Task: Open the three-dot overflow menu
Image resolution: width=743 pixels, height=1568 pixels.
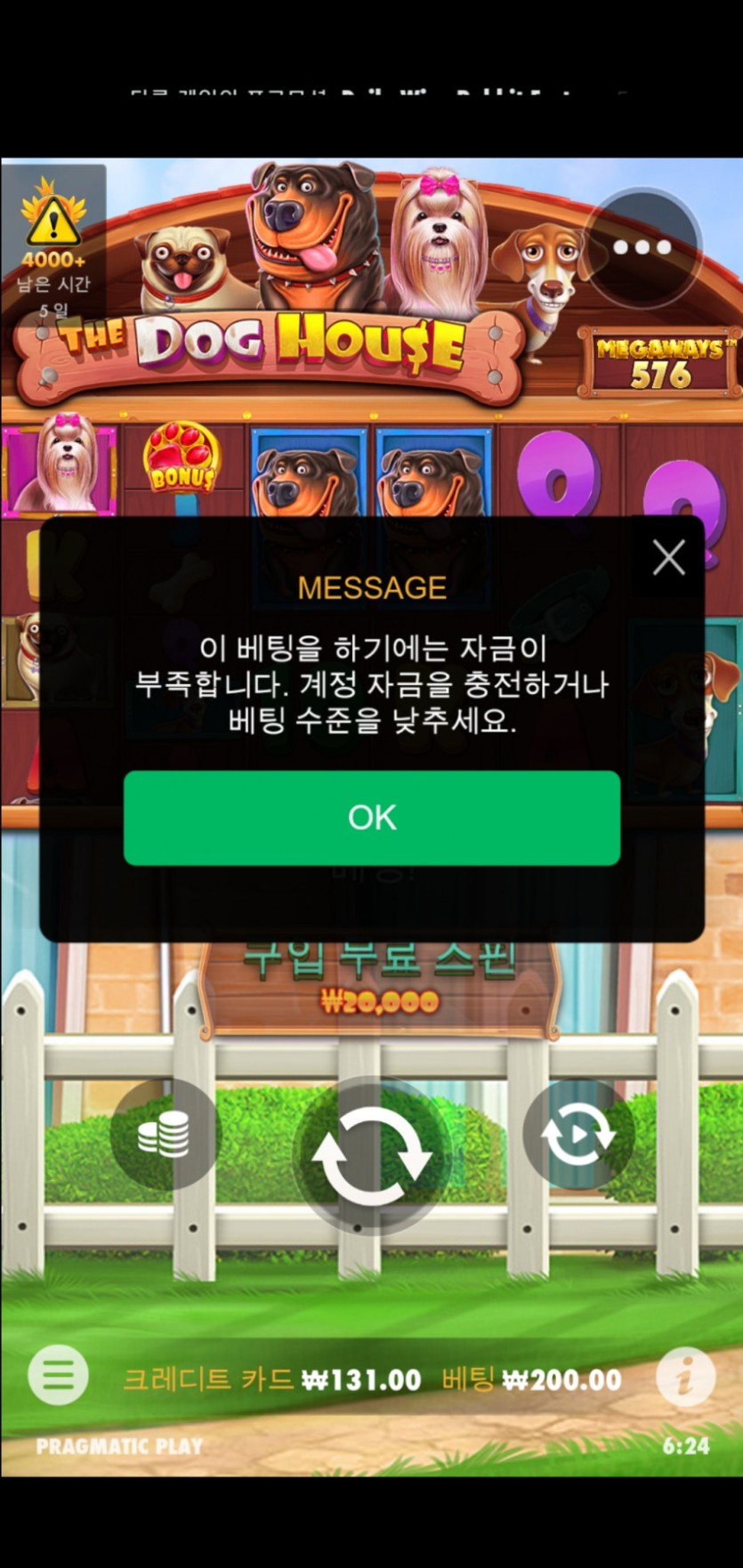Action: pyautogui.click(x=642, y=247)
